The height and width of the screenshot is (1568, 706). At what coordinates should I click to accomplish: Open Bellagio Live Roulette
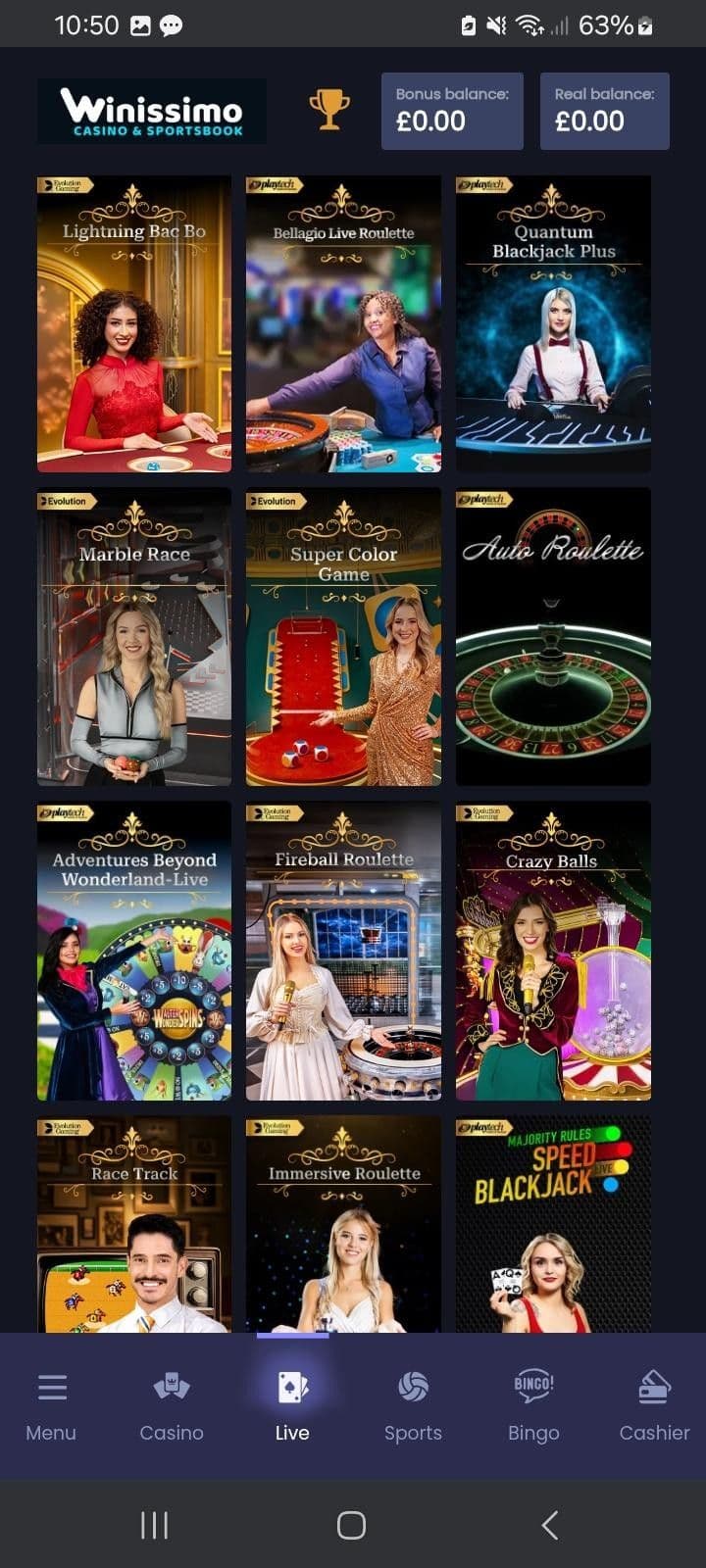343,323
